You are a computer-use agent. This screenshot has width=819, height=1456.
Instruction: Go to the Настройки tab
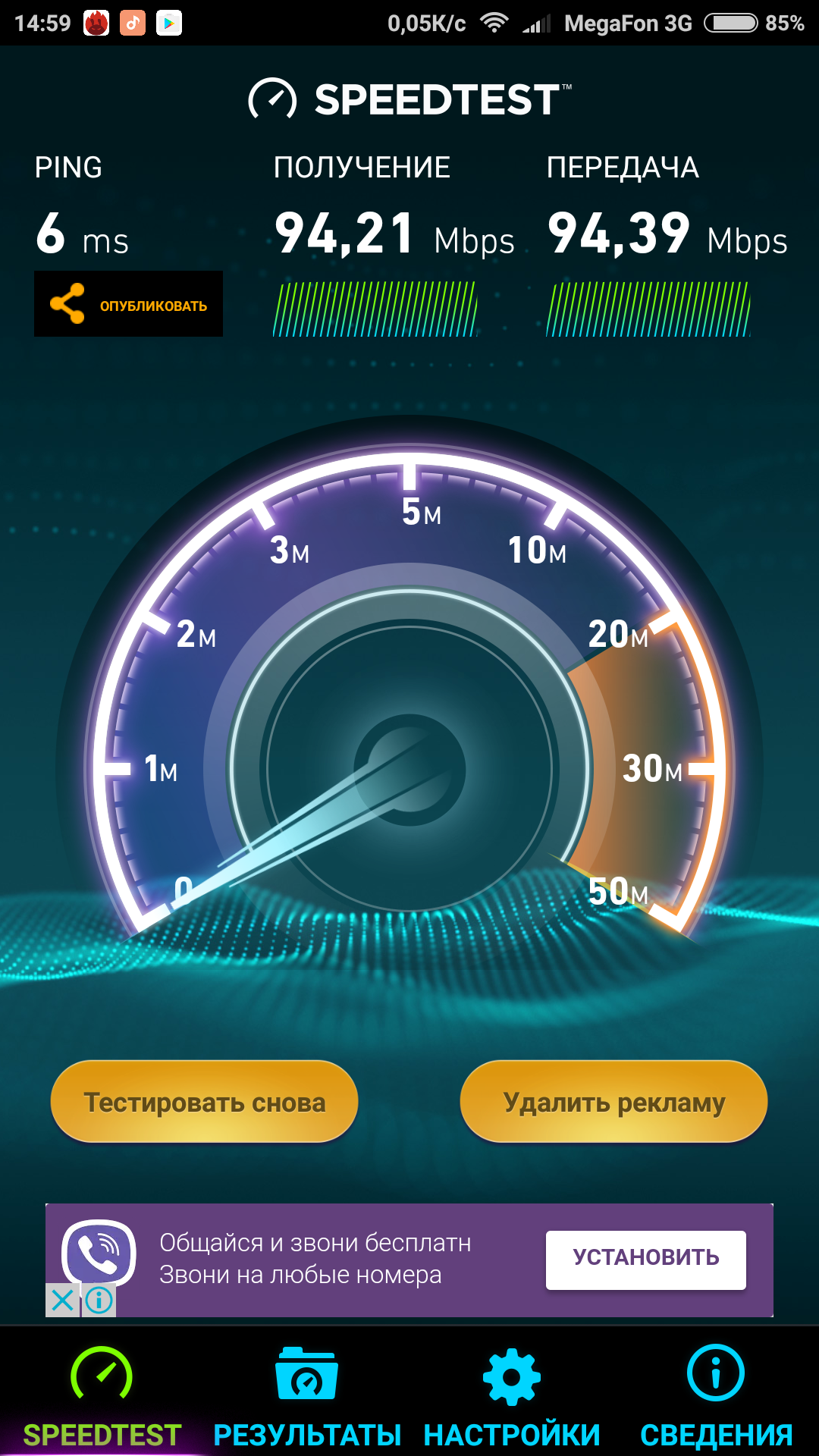tap(512, 1396)
